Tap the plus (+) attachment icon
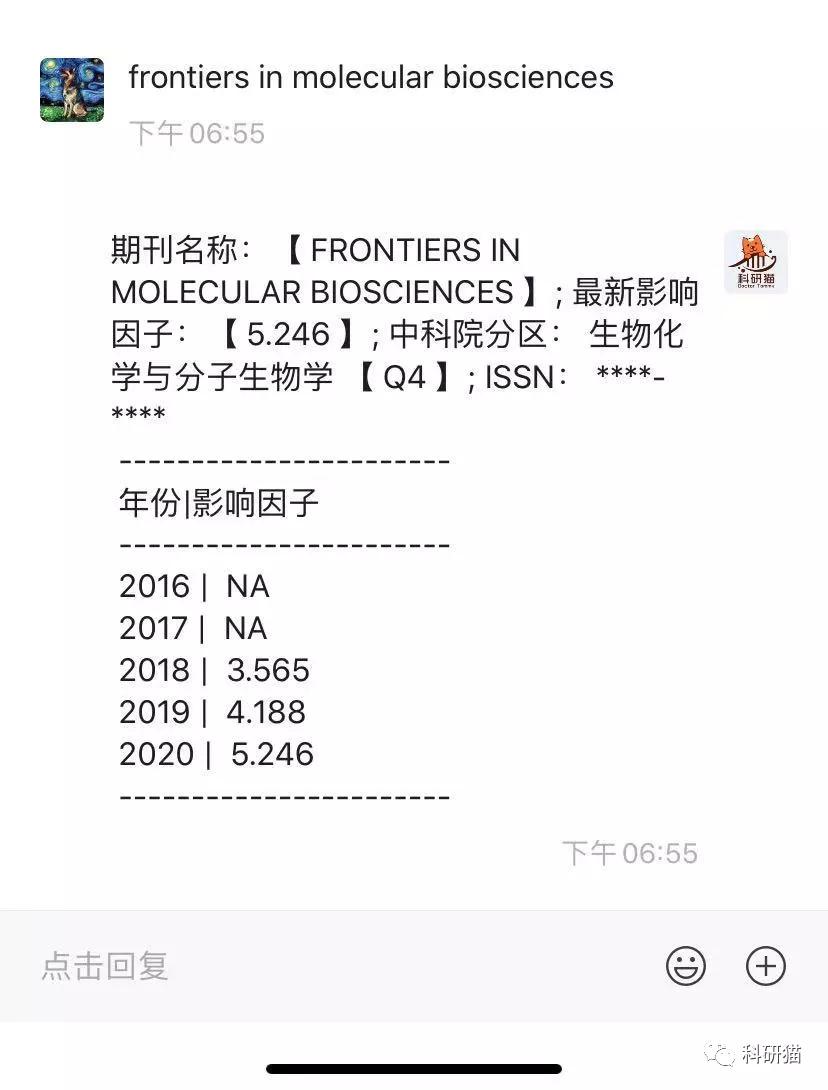828x1090 pixels. pyautogui.click(x=766, y=966)
